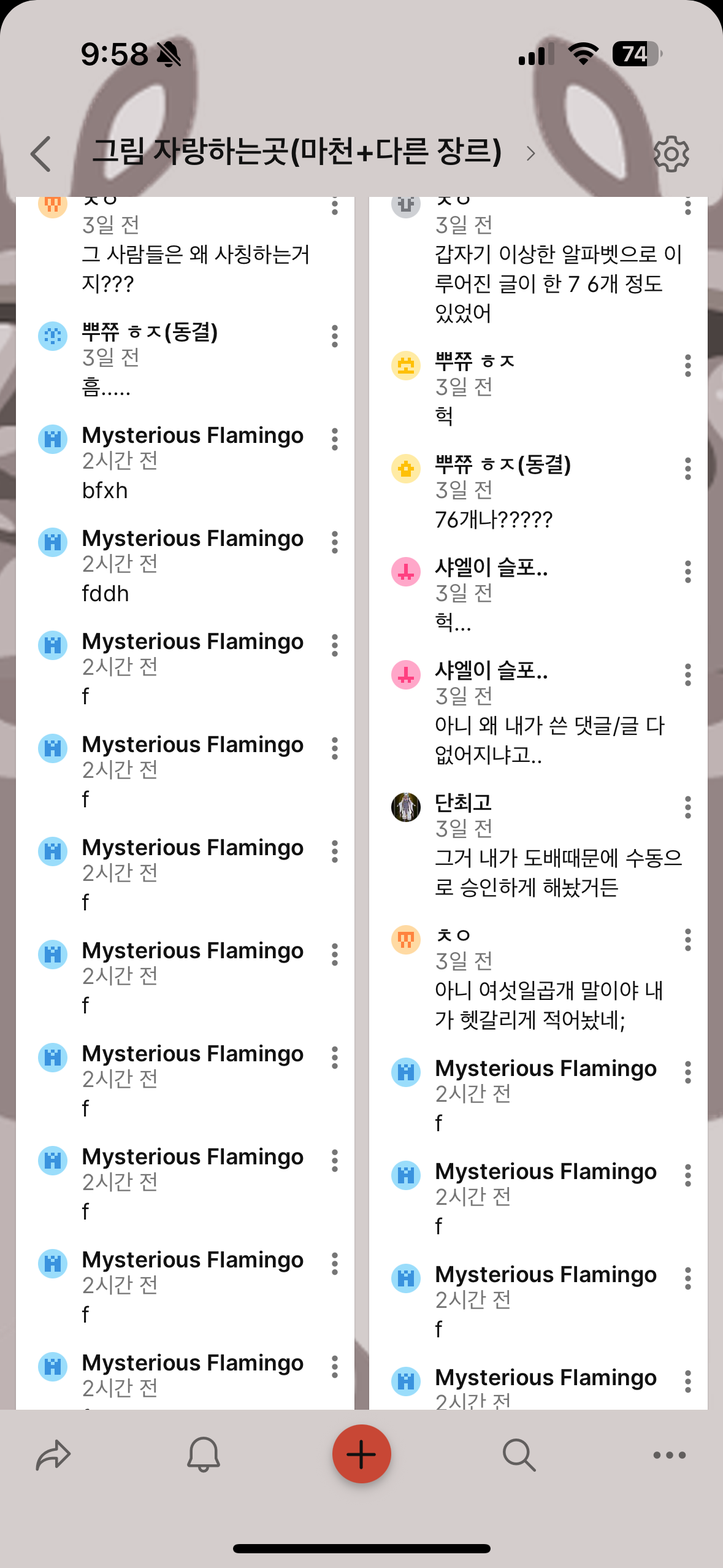The height and width of the screenshot is (1568, 723).
Task: Add a new post with plus button
Action: click(361, 1453)
